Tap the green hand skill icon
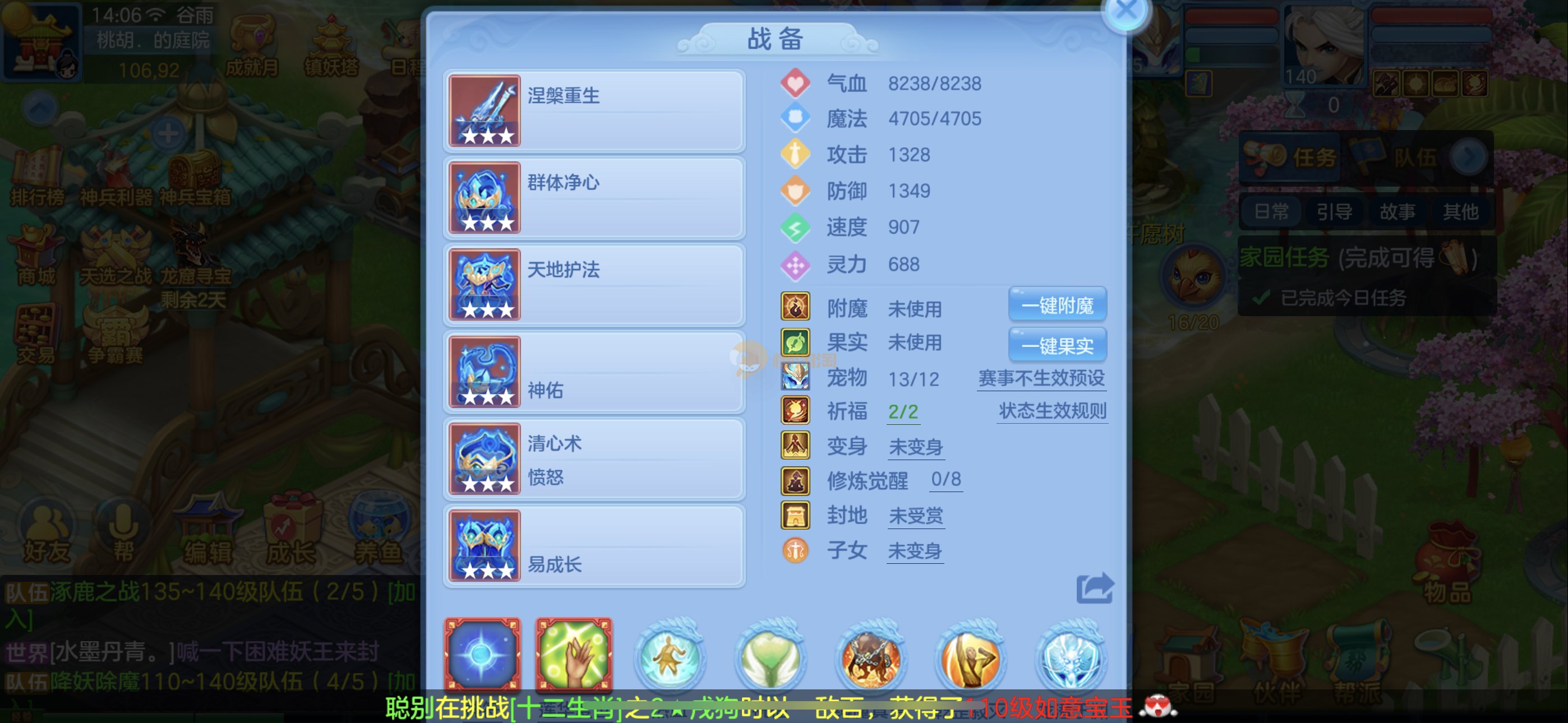Screen dimensions: 1568x723 [573, 655]
